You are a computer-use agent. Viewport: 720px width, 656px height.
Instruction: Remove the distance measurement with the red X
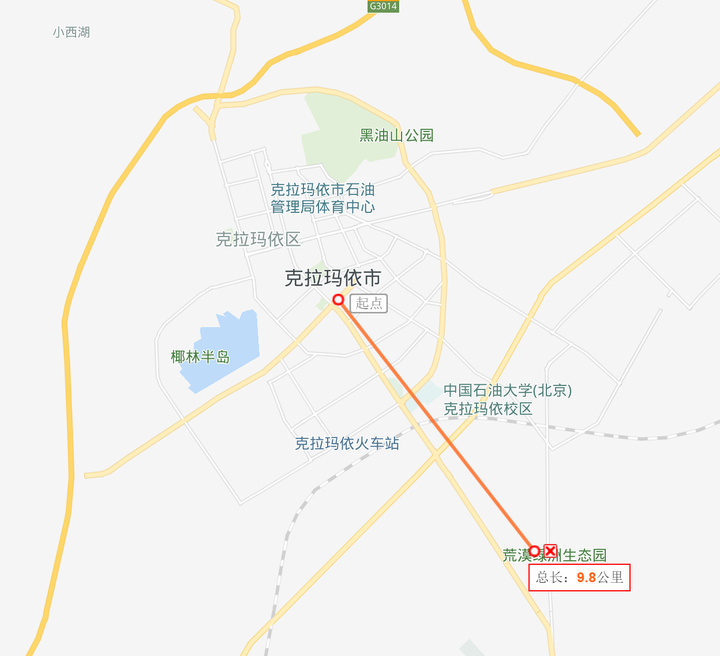tap(550, 551)
